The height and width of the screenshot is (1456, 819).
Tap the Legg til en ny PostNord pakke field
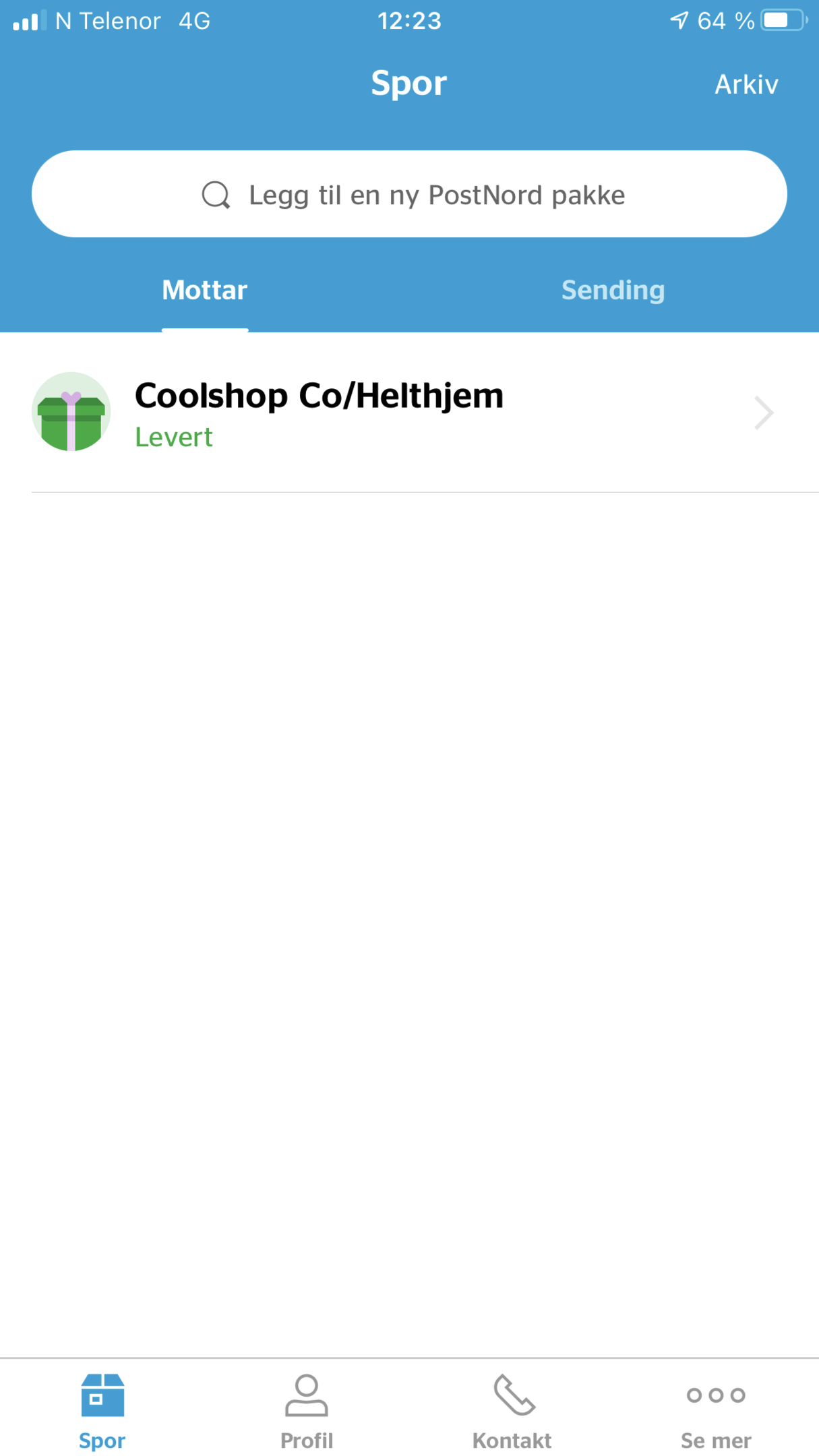(409, 194)
